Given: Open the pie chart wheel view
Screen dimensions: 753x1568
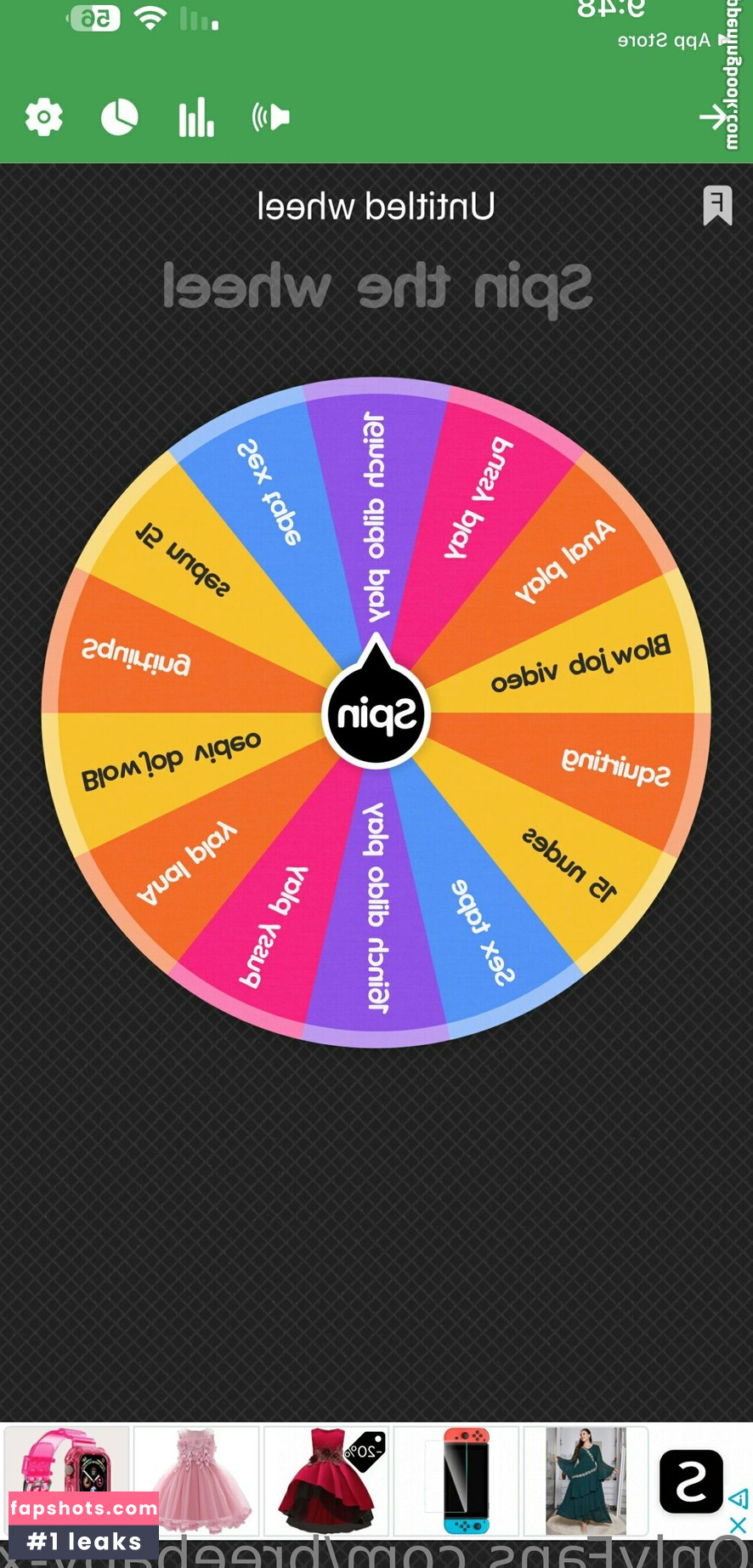Looking at the screenshot, I should point(120,117).
